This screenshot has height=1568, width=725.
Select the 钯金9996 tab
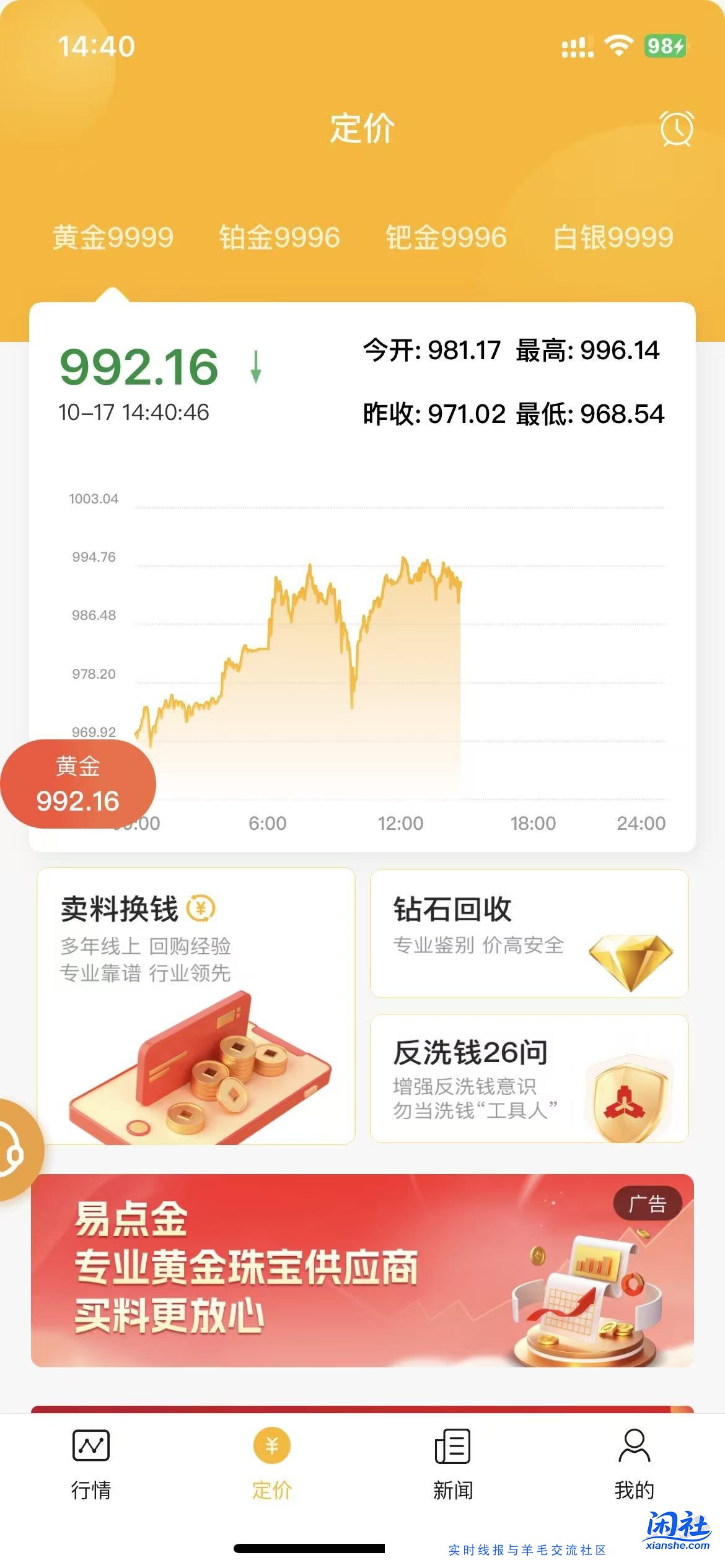pyautogui.click(x=445, y=237)
